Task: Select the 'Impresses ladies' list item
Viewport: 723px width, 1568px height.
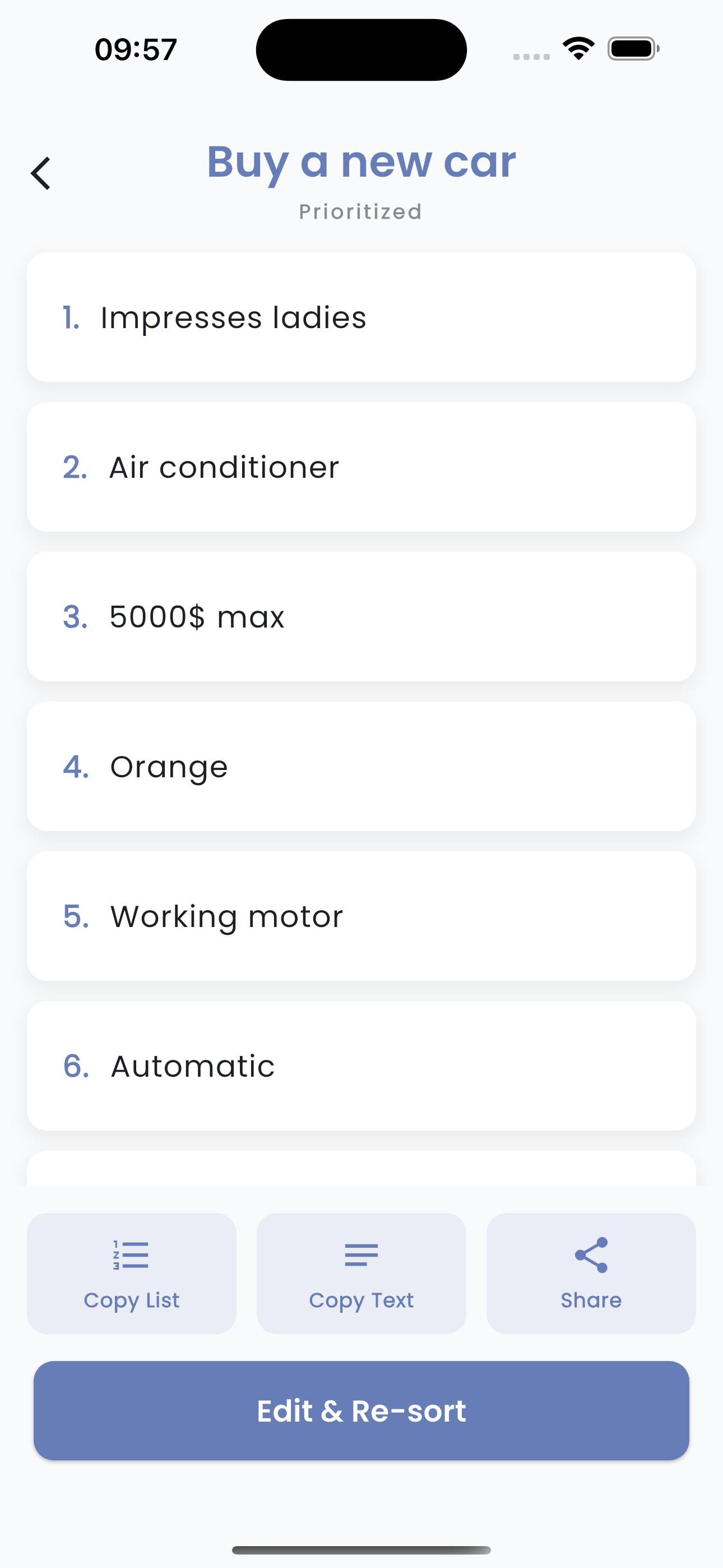Action: click(x=361, y=317)
